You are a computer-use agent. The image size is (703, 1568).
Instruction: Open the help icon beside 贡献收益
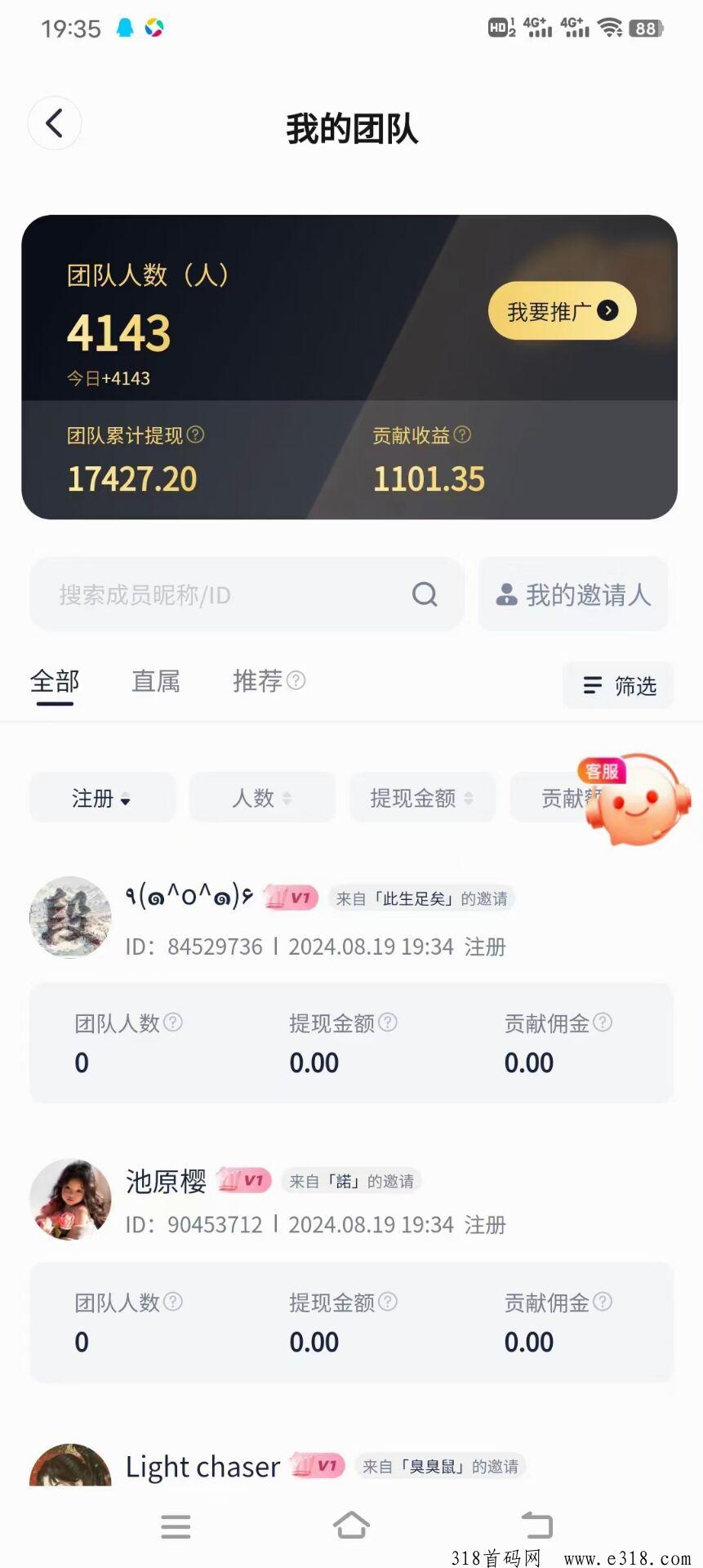[462, 434]
